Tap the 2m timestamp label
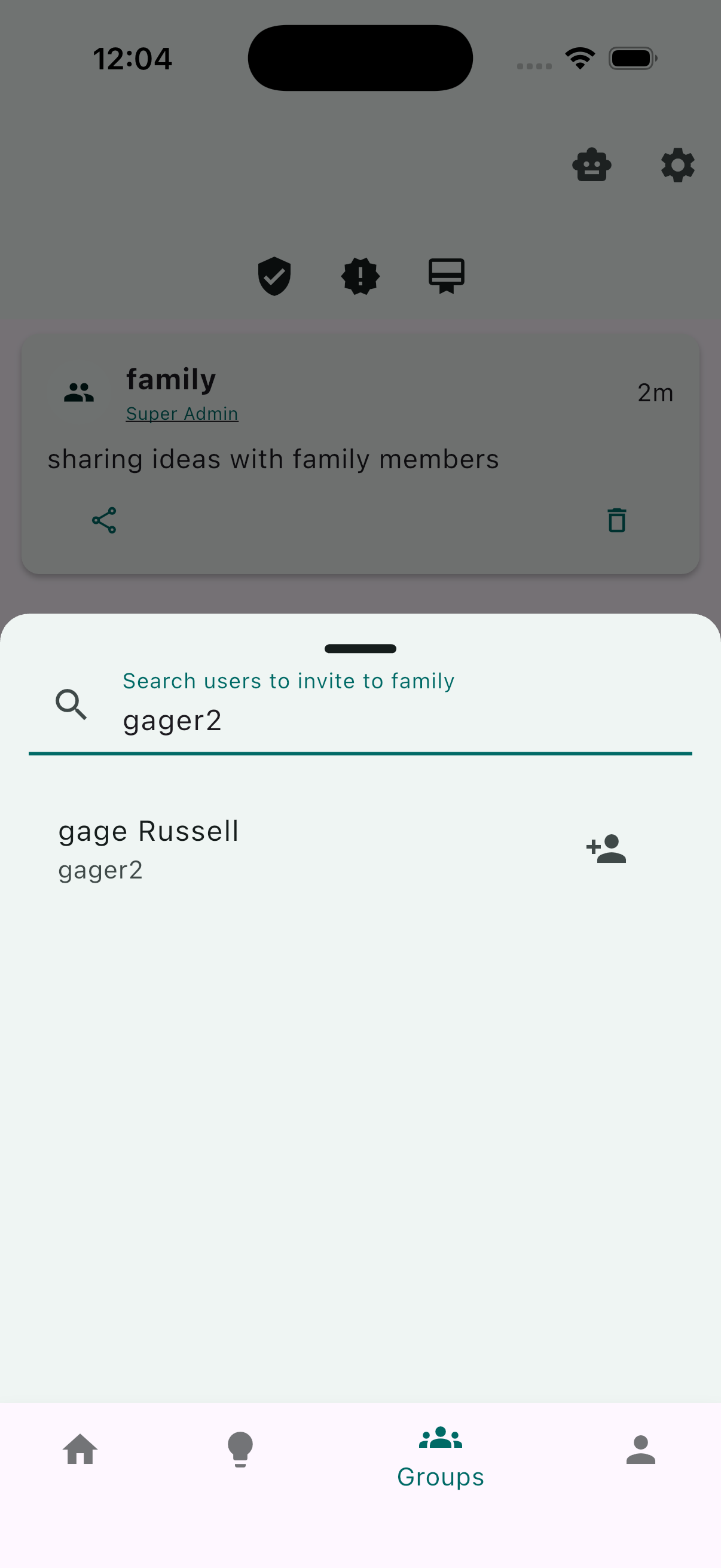 [x=655, y=393]
